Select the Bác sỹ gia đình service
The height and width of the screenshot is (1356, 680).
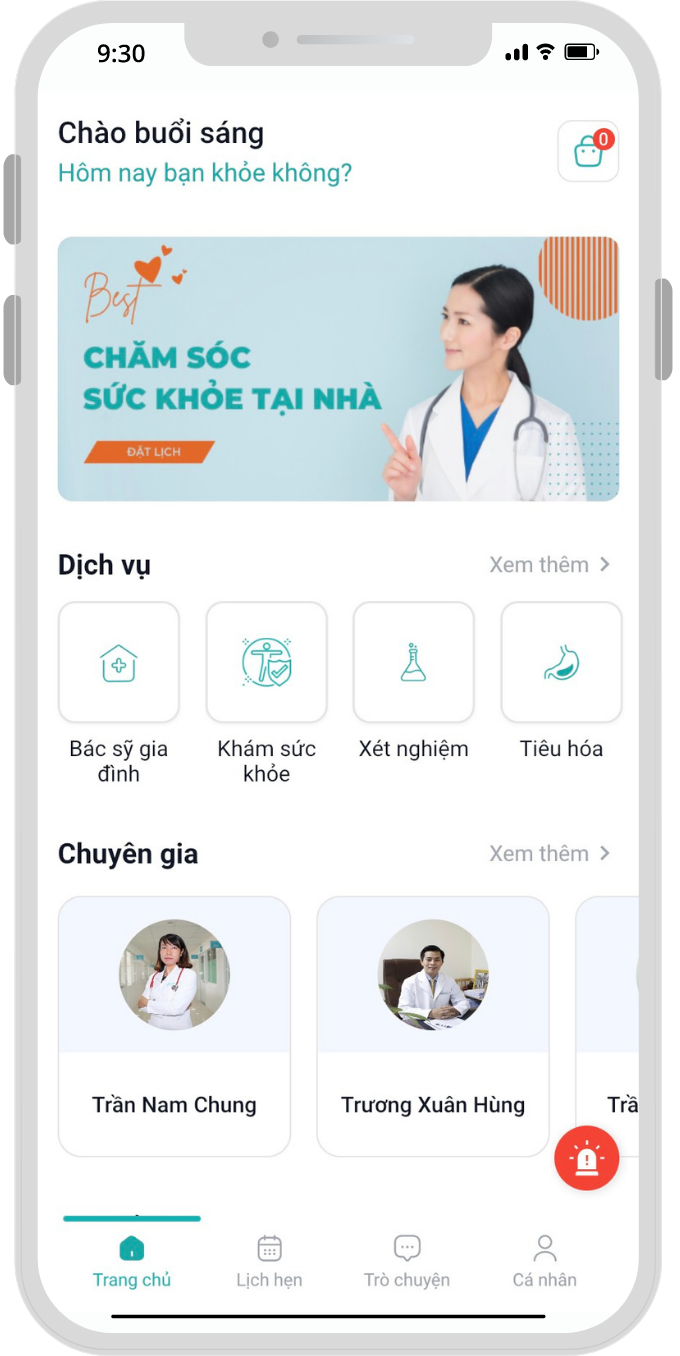click(x=119, y=662)
